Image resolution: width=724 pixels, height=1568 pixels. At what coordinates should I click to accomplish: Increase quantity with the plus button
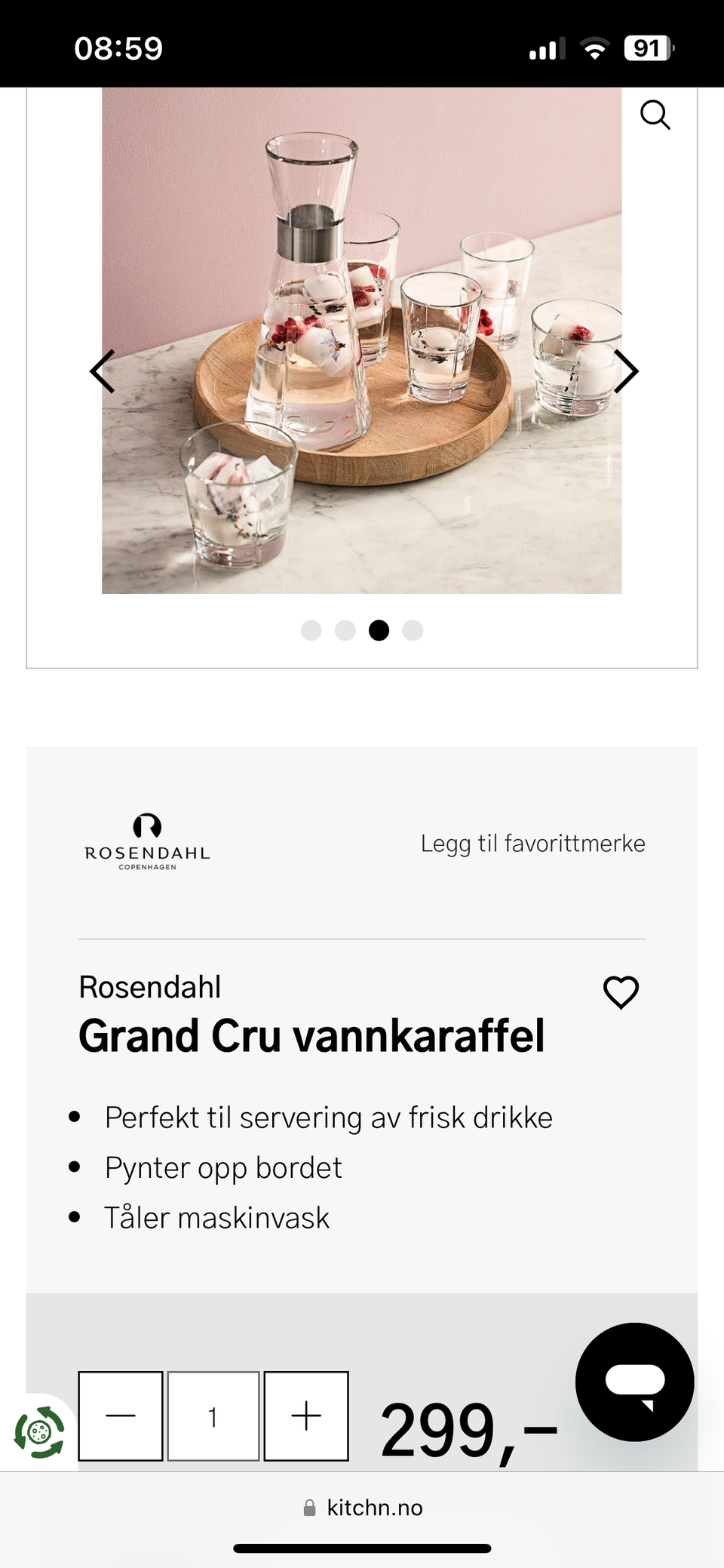[306, 1416]
